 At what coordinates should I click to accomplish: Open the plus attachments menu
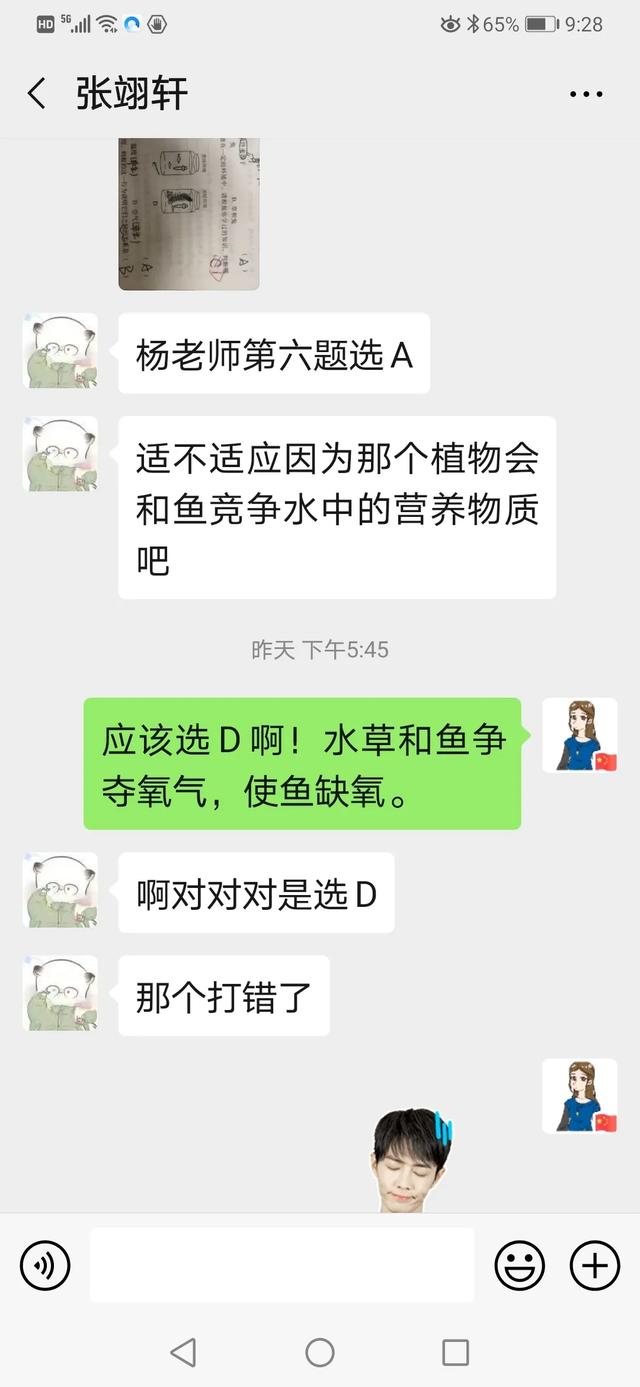595,1266
